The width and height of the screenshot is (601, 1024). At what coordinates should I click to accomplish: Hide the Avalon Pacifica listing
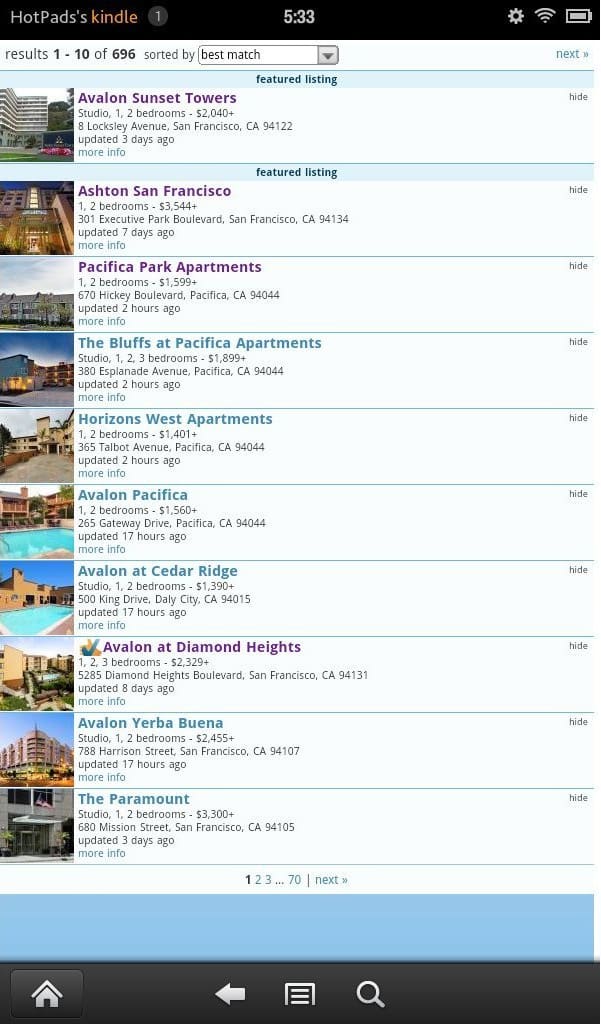tap(578, 494)
